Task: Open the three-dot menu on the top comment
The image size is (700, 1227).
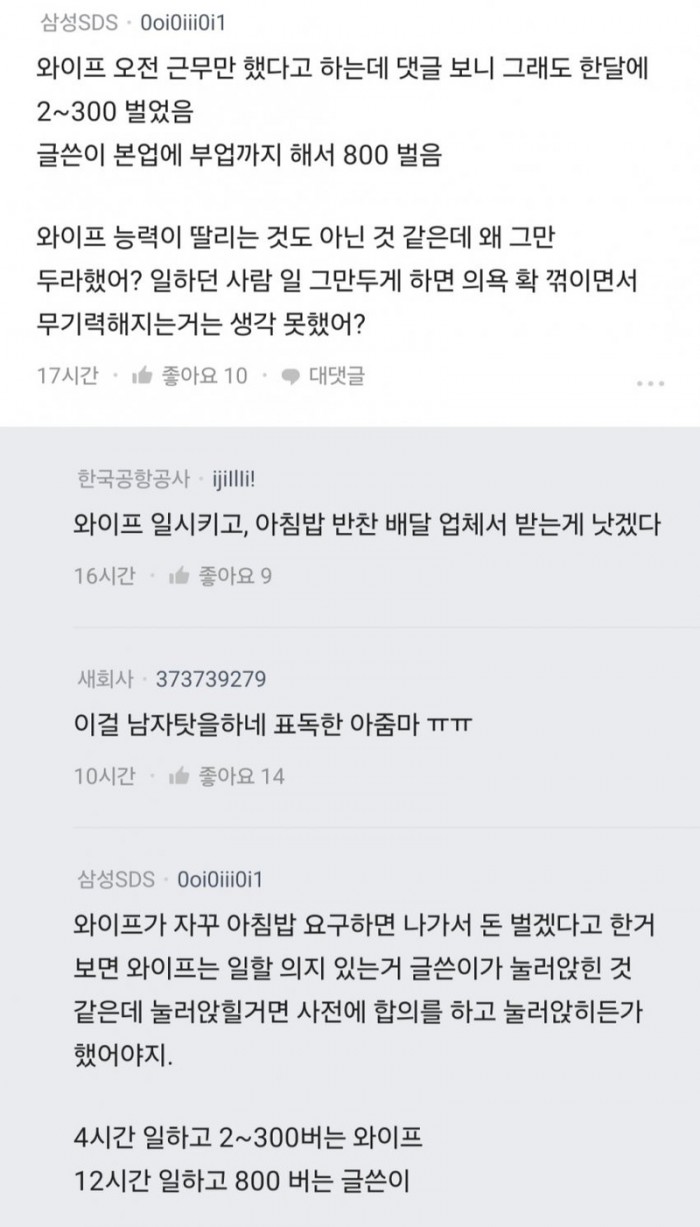Action: (650, 382)
